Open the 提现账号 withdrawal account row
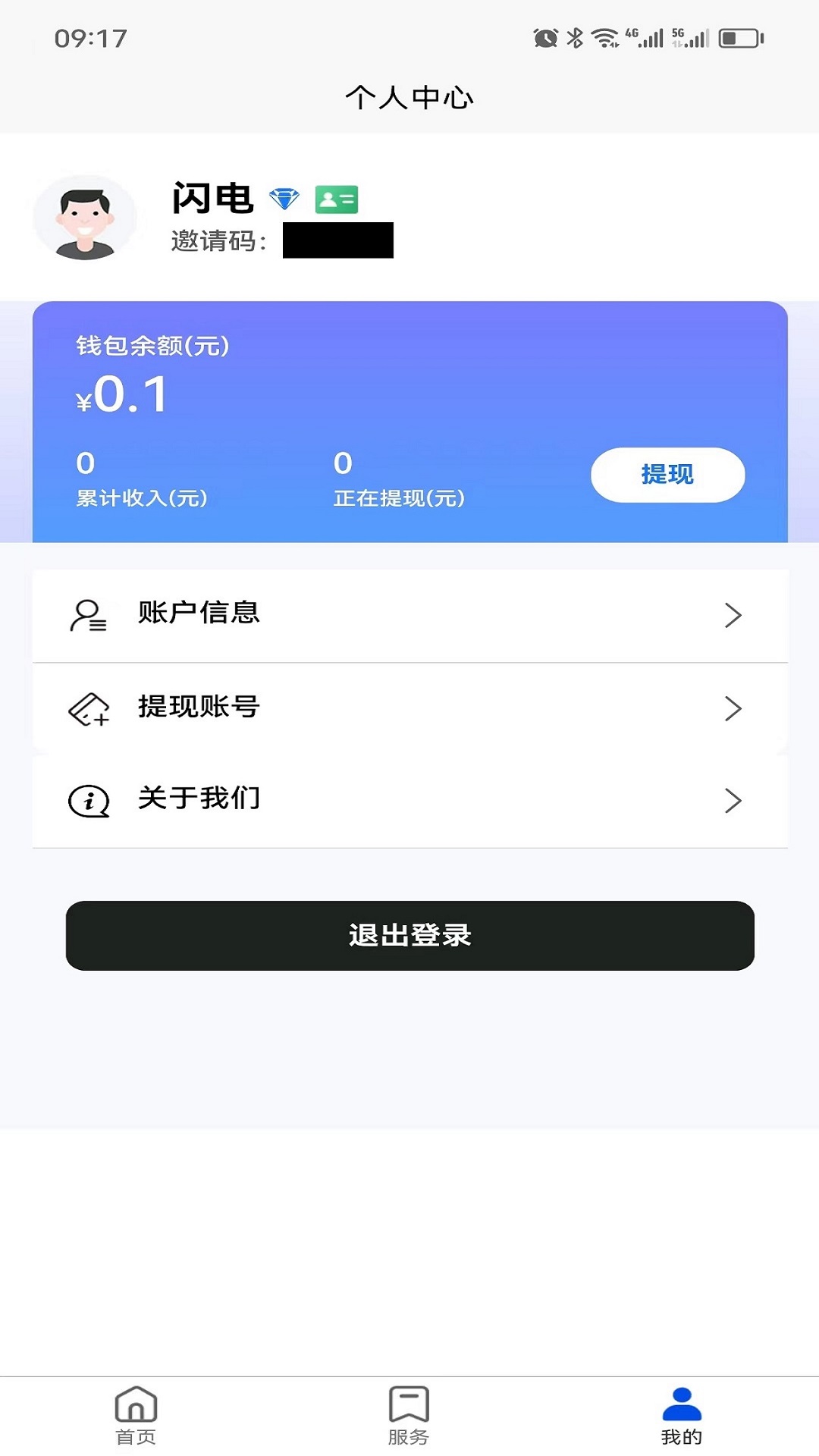The width and height of the screenshot is (819, 1456). (x=409, y=708)
